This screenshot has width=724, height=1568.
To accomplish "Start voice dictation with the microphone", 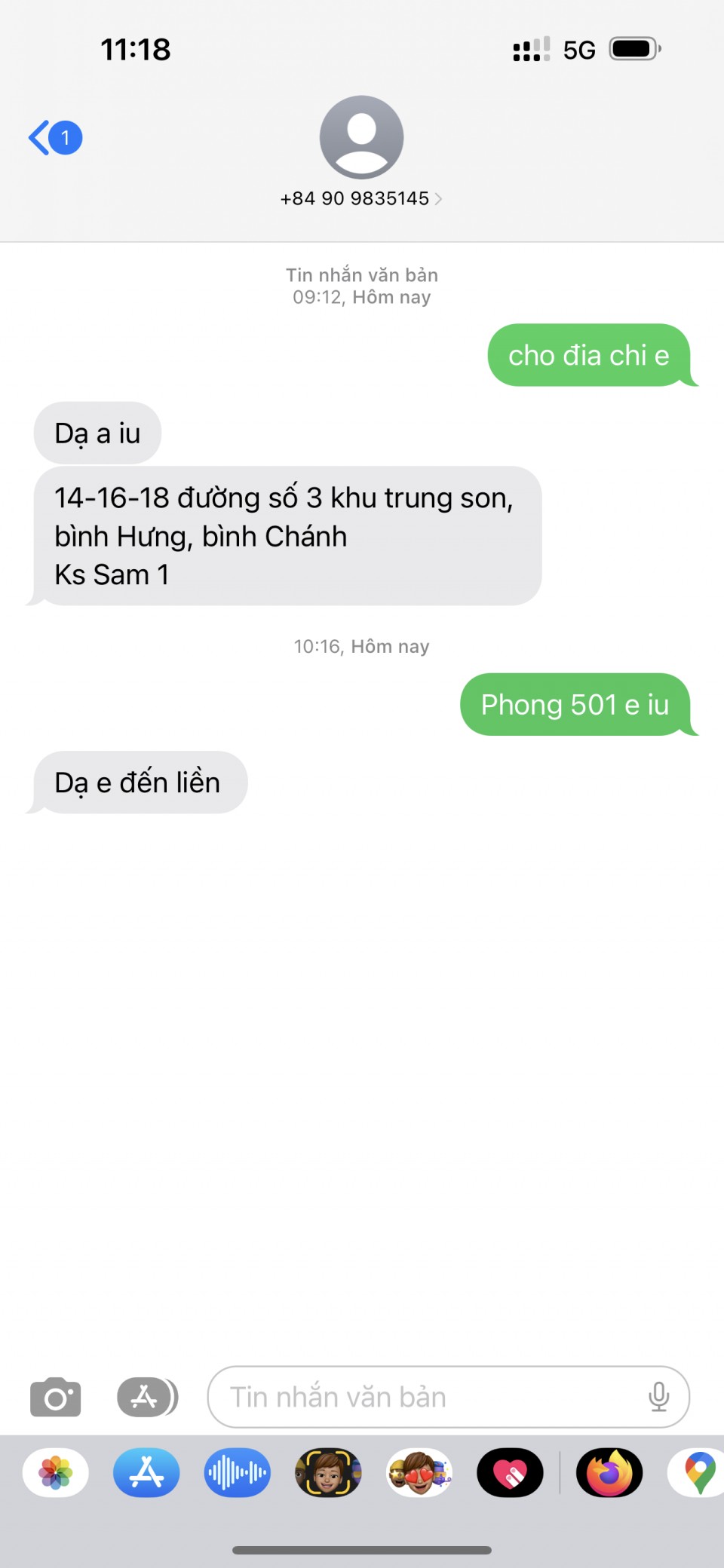I will coord(658,1397).
